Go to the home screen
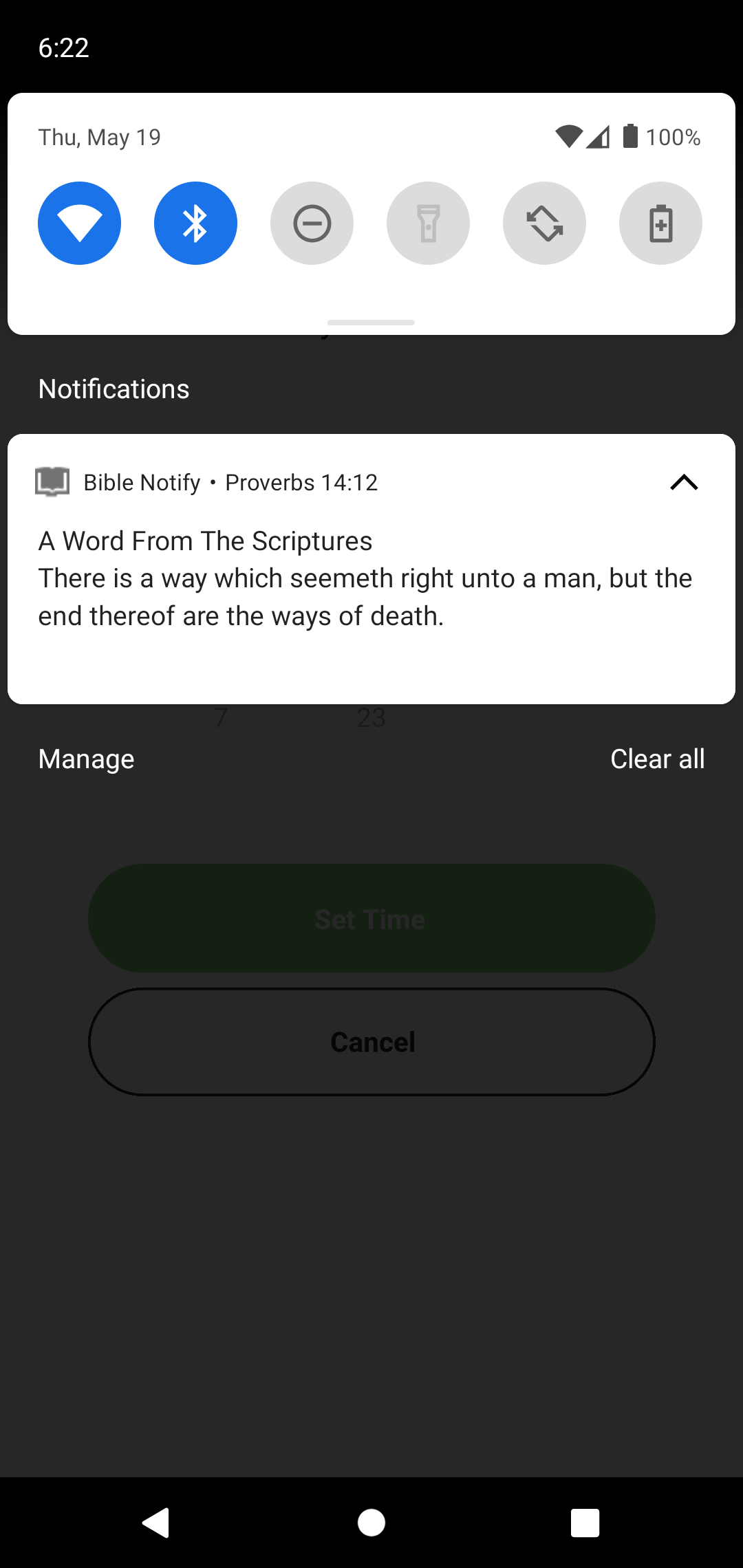This screenshot has height=1568, width=743. click(371, 1523)
